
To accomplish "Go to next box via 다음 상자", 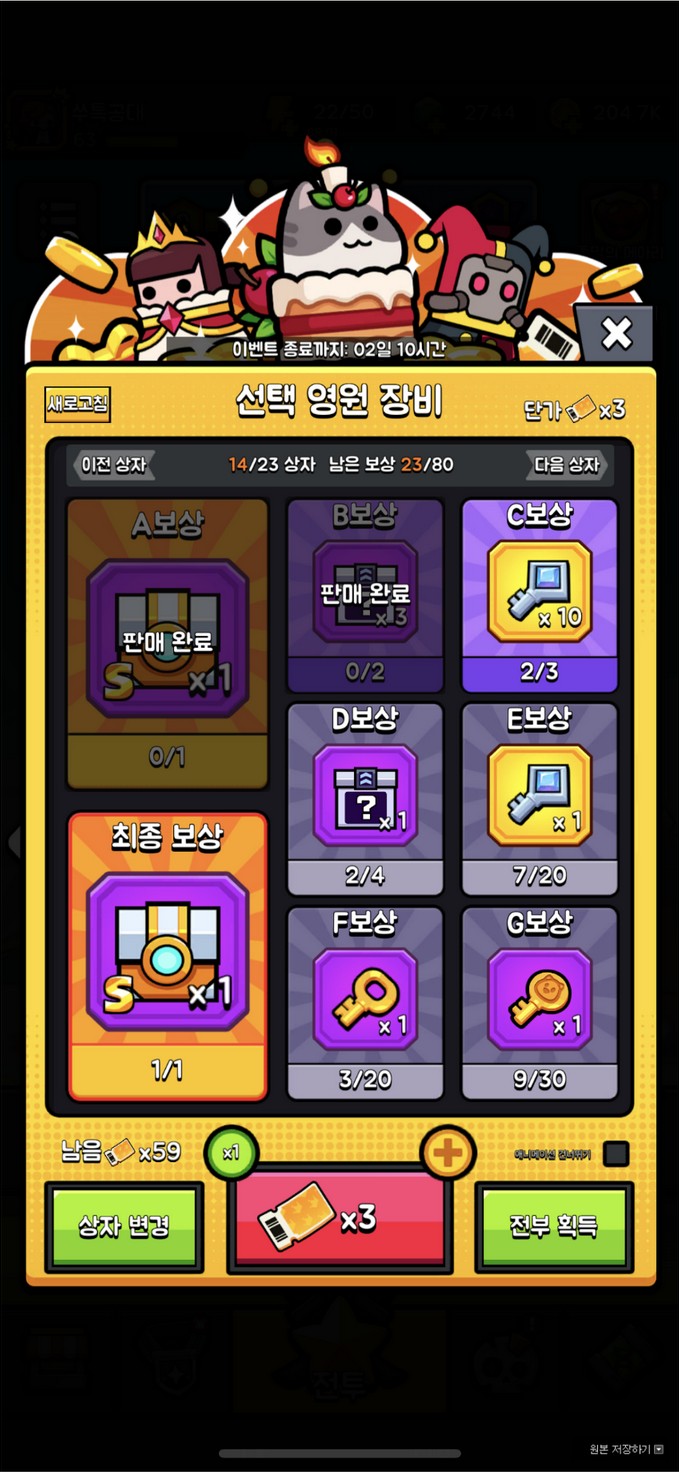I will pyautogui.click(x=567, y=465).
